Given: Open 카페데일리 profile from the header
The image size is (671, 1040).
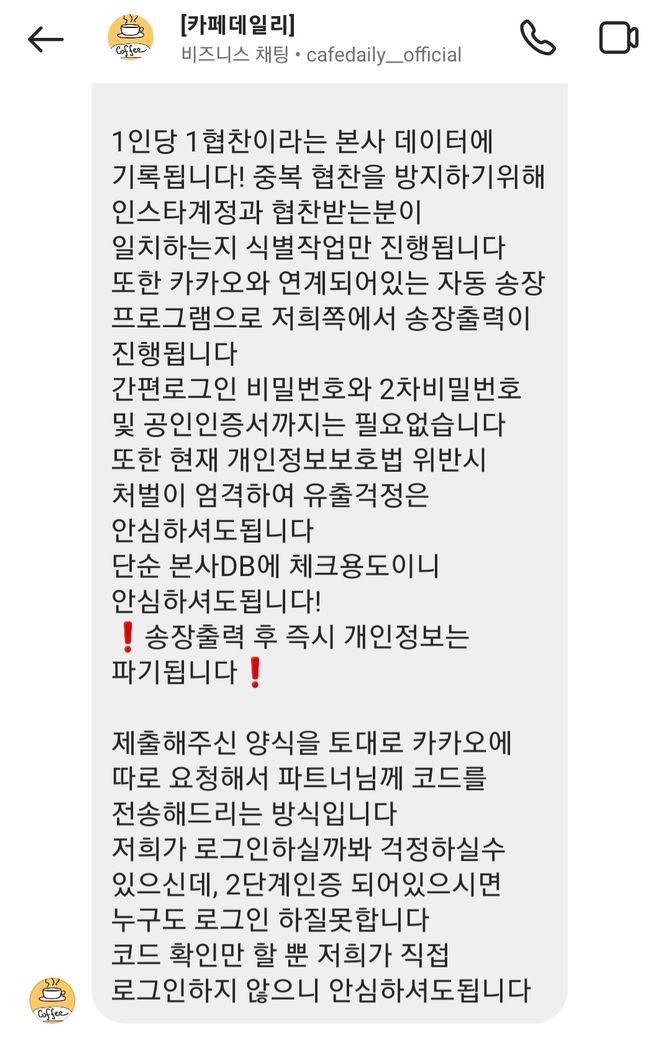Looking at the screenshot, I should tap(130, 39).
